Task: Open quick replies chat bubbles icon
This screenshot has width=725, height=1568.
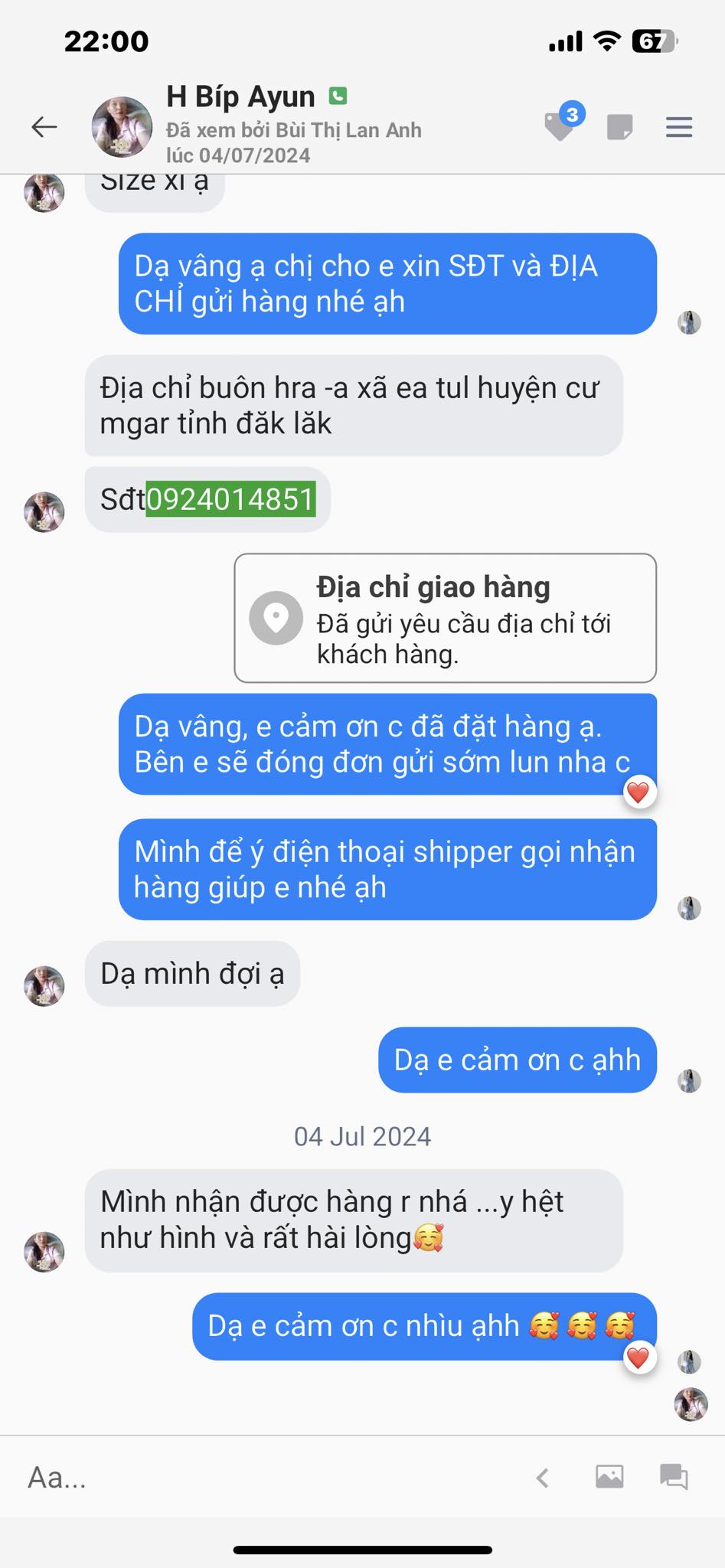Action: 674,1476
